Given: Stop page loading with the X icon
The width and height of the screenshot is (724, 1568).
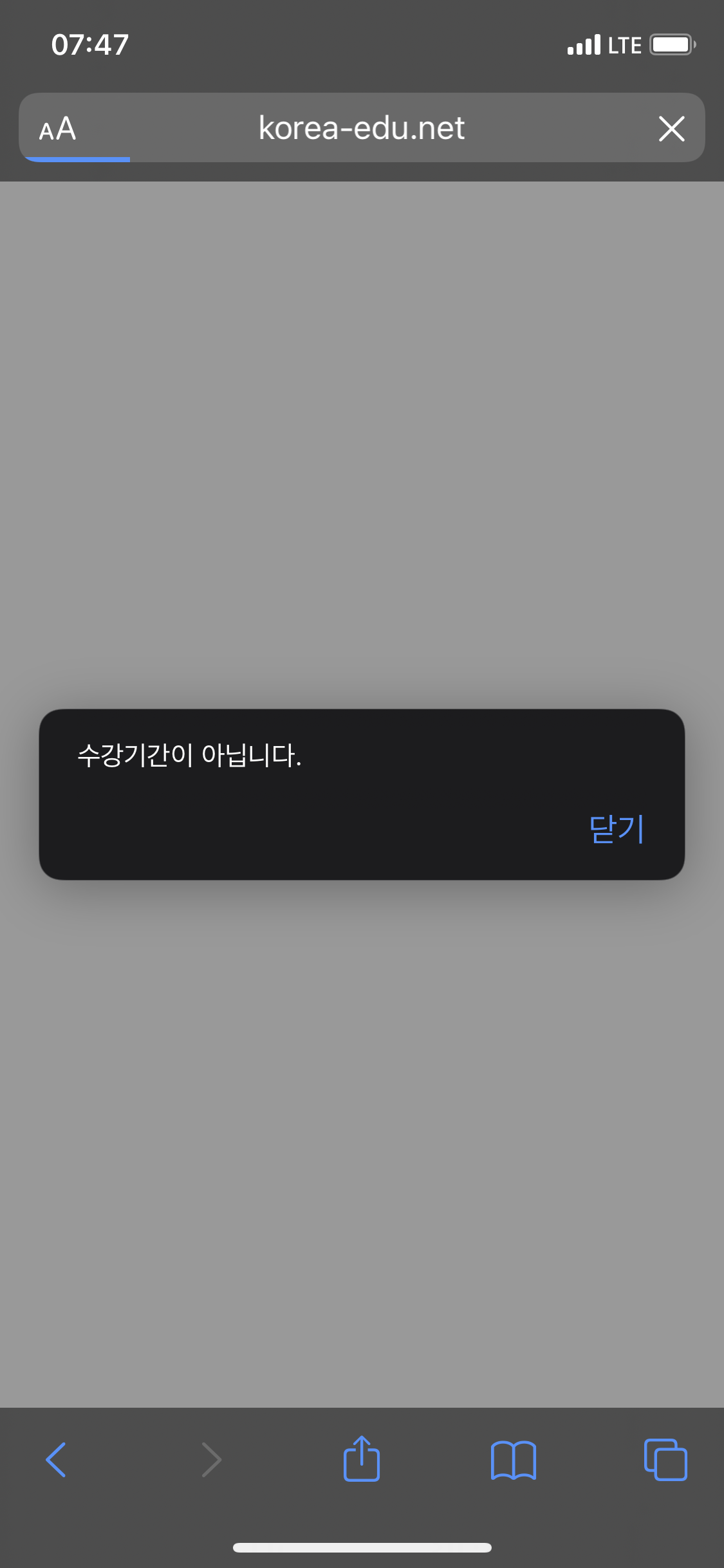Looking at the screenshot, I should click(x=671, y=129).
